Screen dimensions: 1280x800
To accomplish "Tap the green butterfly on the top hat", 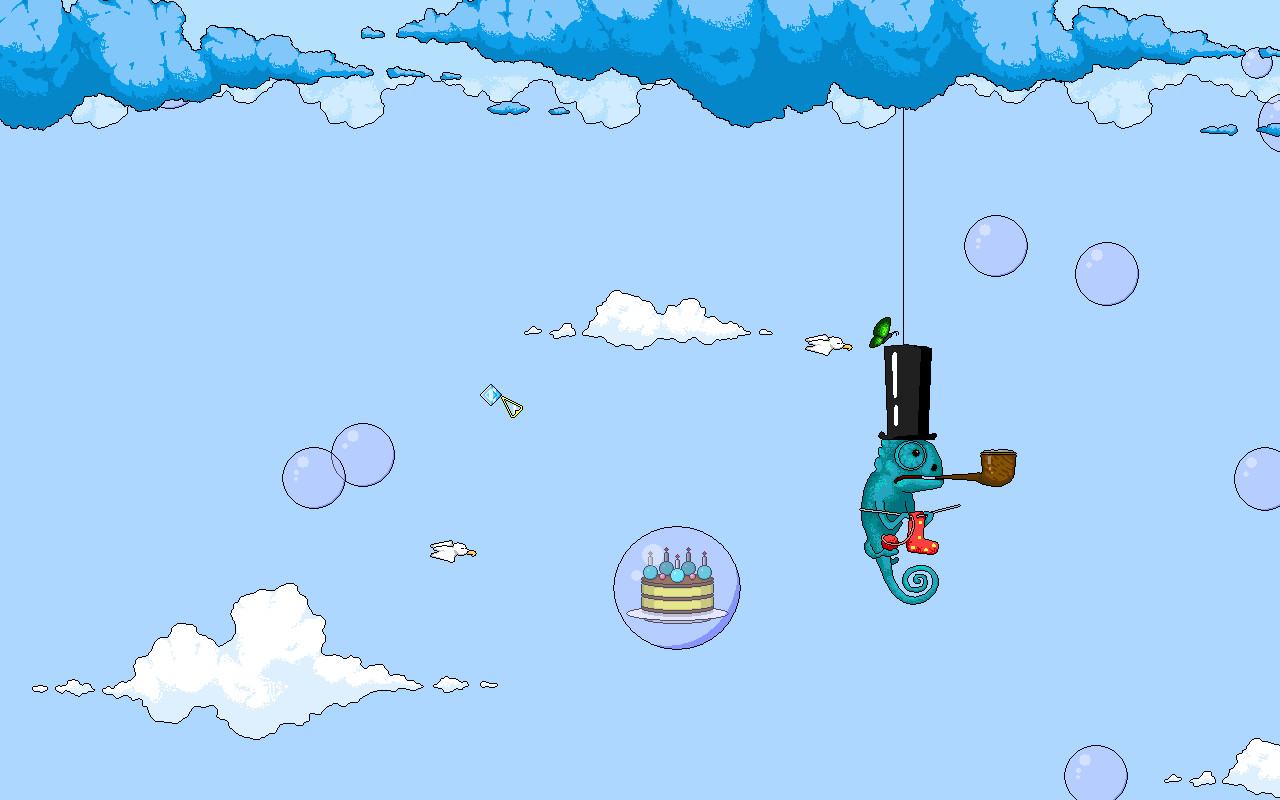I will 881,332.
